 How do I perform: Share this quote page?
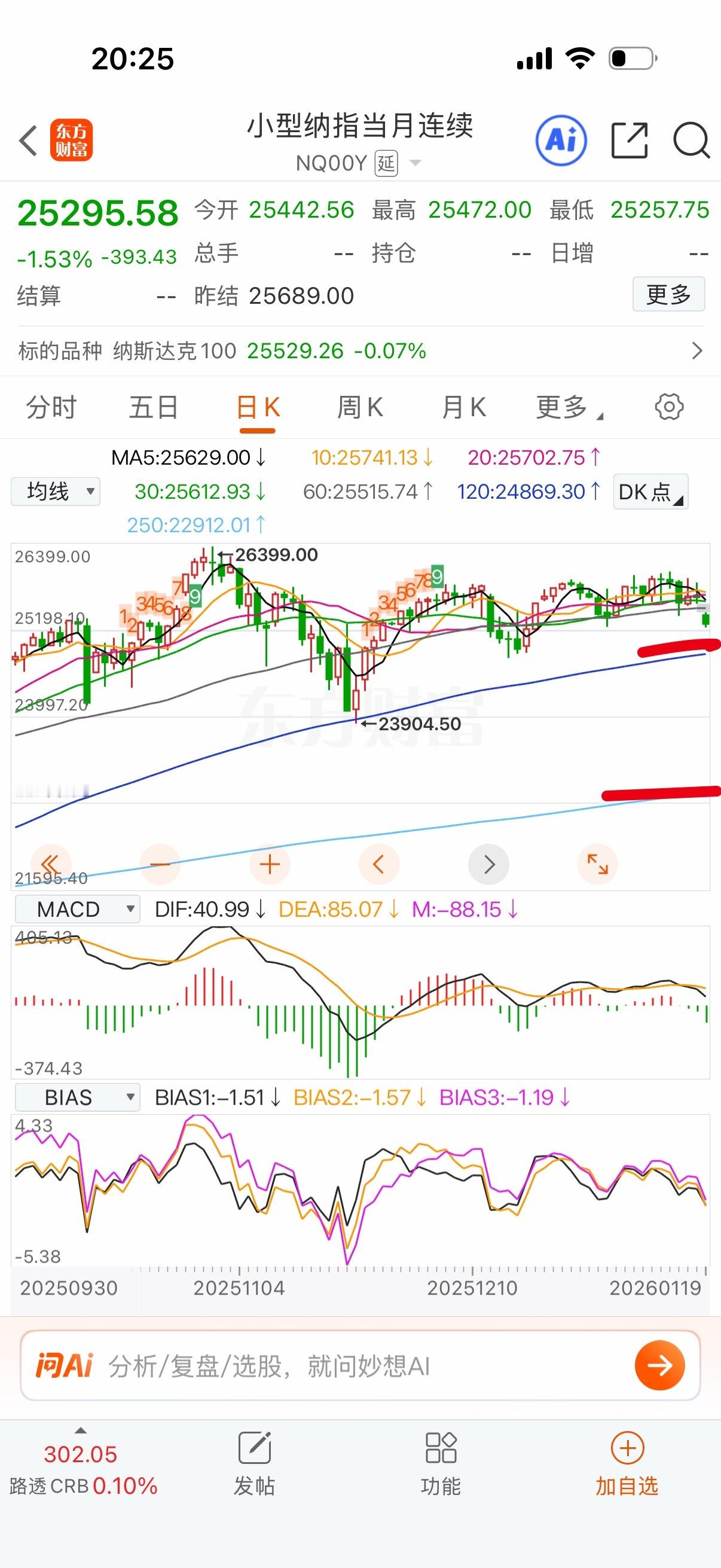[629, 141]
